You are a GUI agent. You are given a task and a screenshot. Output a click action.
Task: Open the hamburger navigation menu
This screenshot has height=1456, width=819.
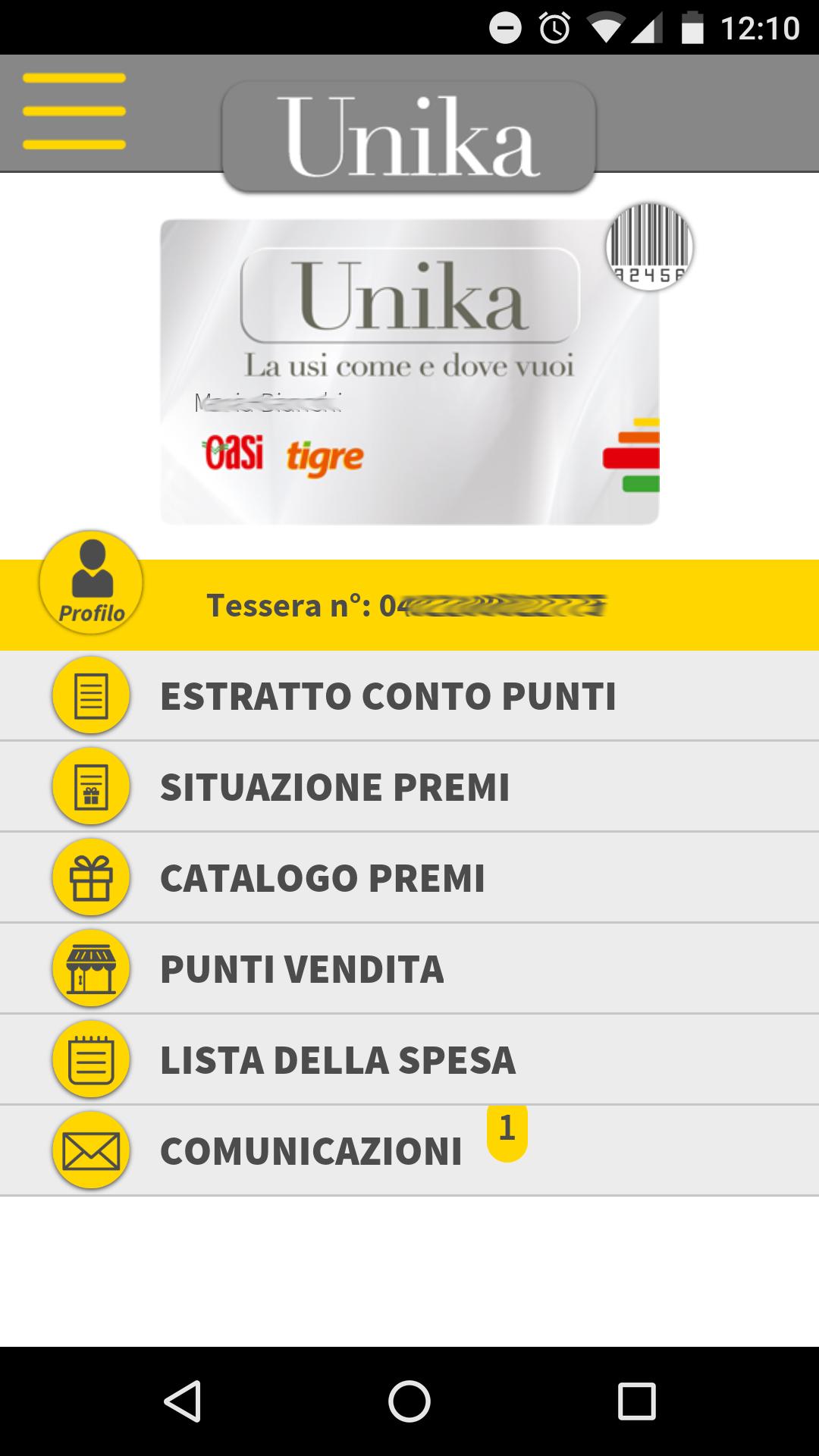(x=74, y=111)
